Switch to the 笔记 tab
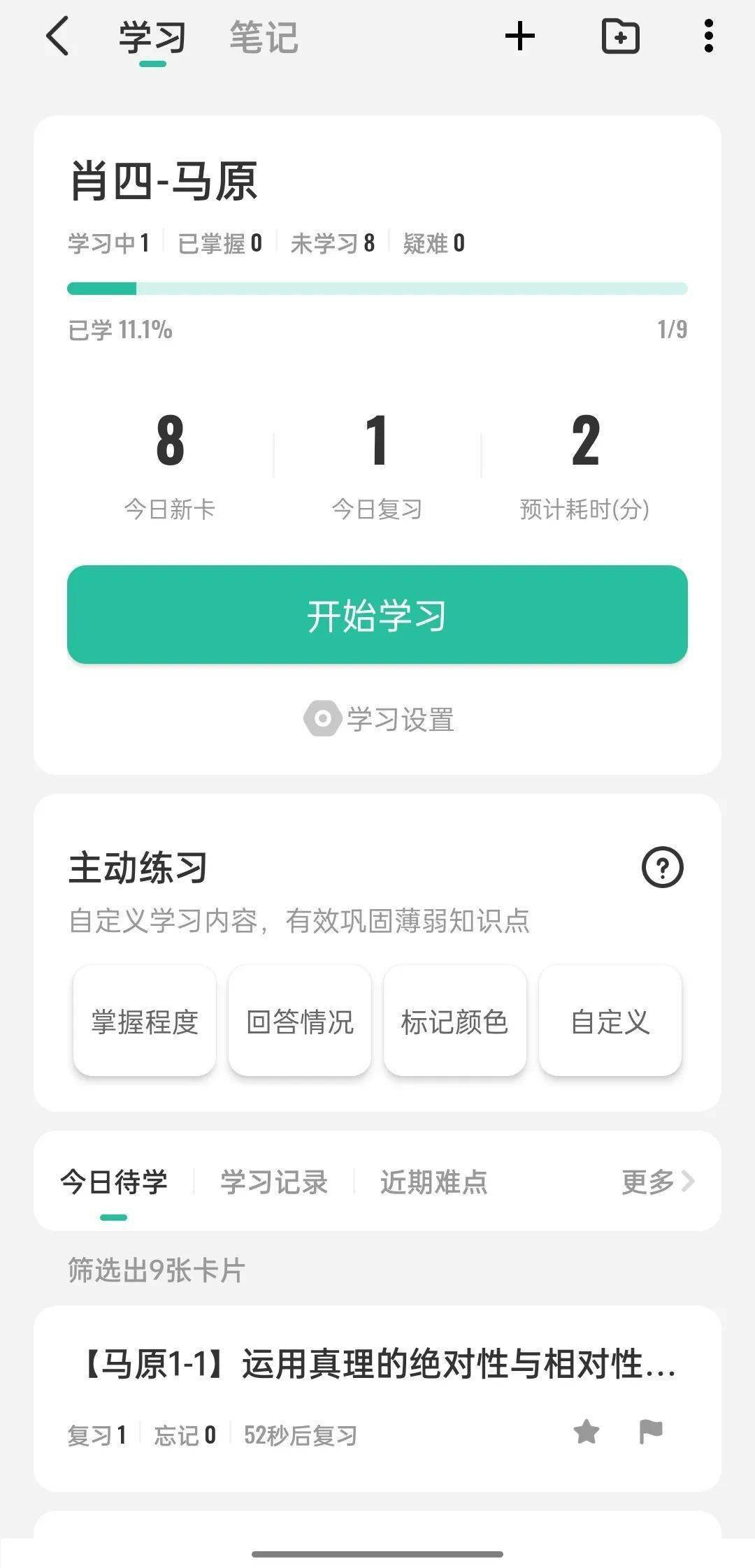Image resolution: width=755 pixels, height=1568 pixels. click(x=264, y=37)
